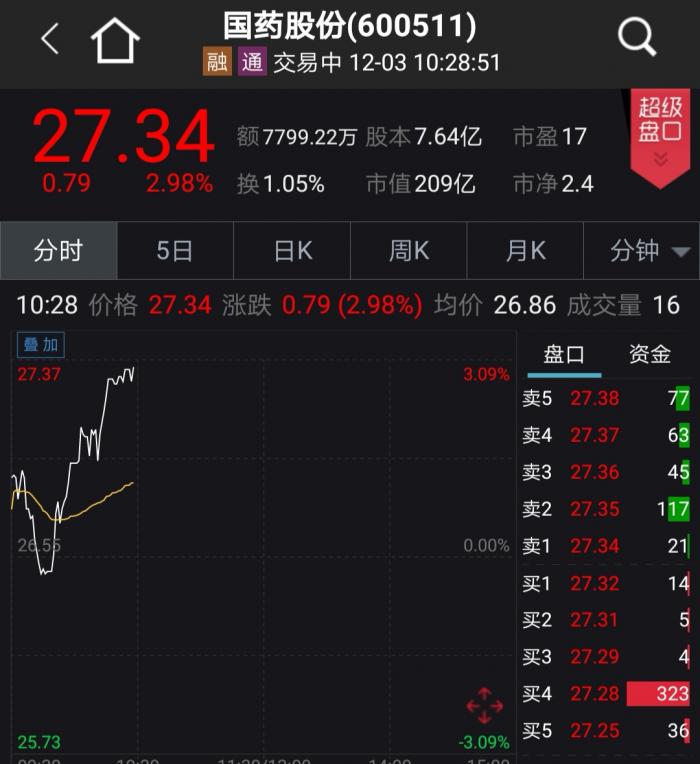
Task: Go back using the arrow icon
Action: coord(49,39)
